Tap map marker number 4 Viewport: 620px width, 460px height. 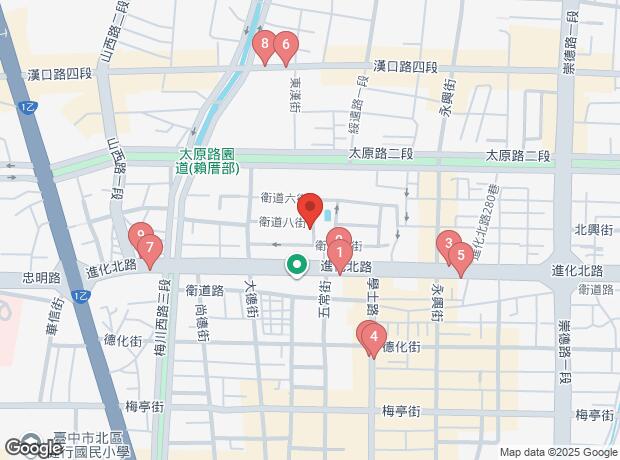pos(373,336)
